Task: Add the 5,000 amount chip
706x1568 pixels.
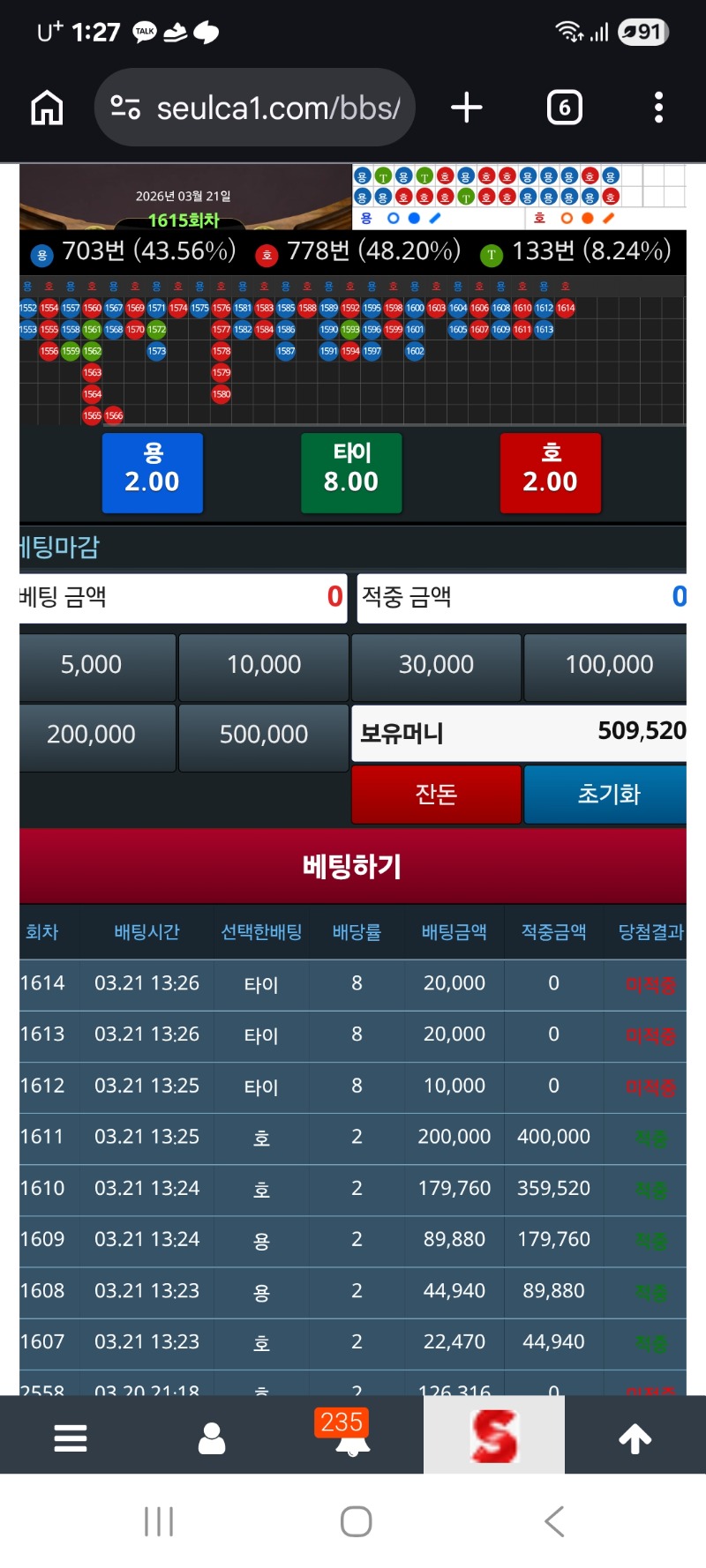Action: pyautogui.click(x=93, y=665)
